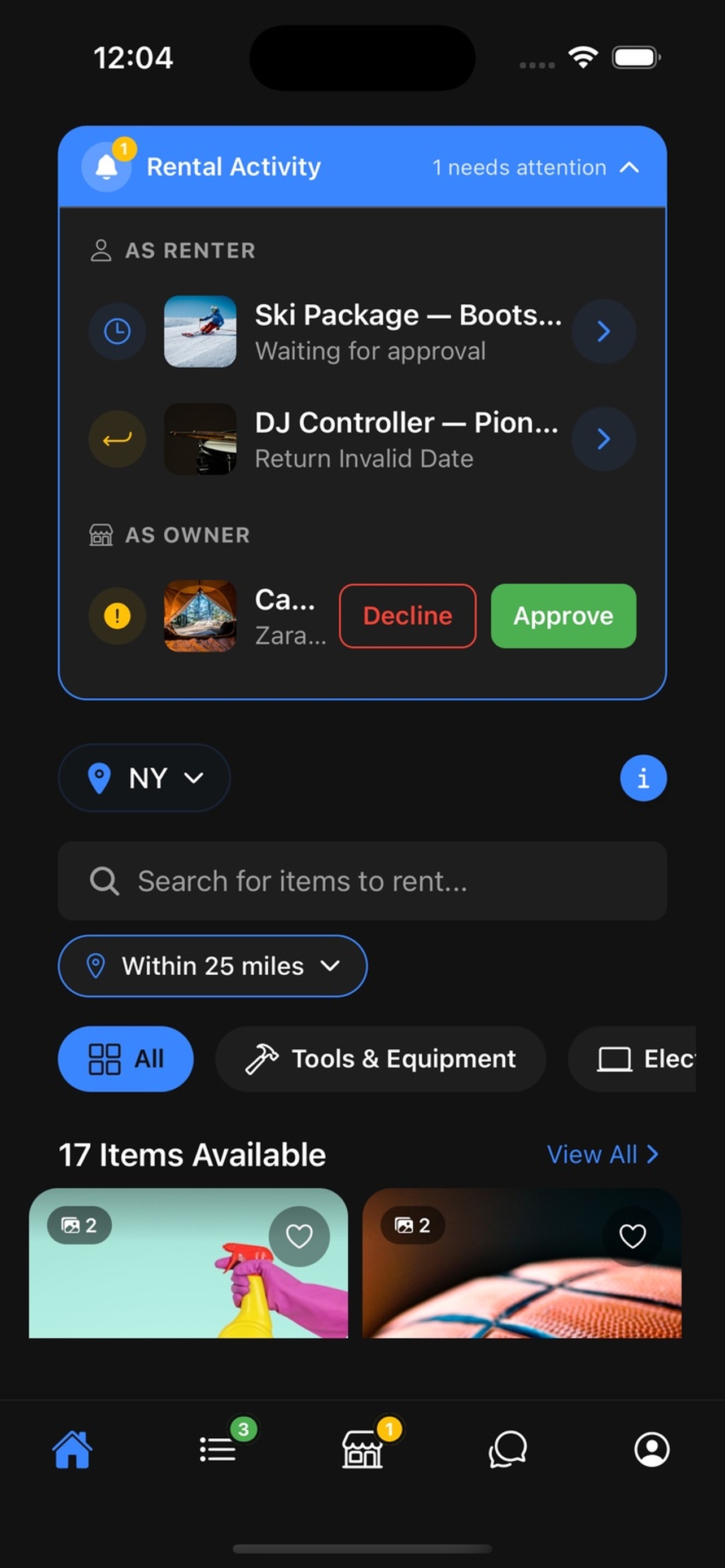Favorite the cleaning supplies listing
Viewport: 725px width, 1568px height.
coord(299,1236)
